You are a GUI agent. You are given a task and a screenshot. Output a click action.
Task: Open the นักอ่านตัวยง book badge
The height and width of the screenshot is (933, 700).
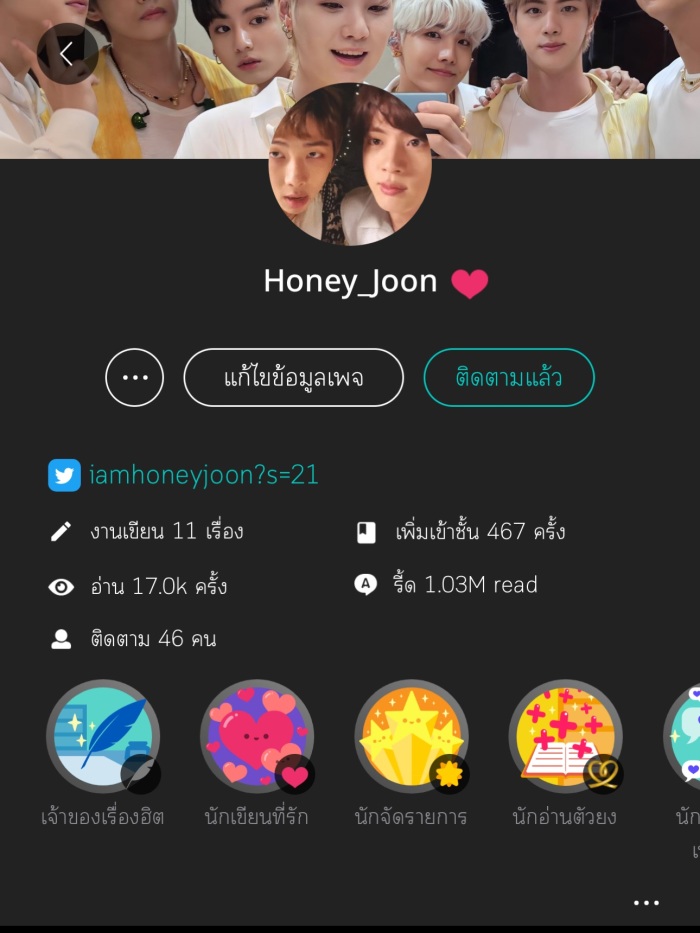(x=566, y=737)
